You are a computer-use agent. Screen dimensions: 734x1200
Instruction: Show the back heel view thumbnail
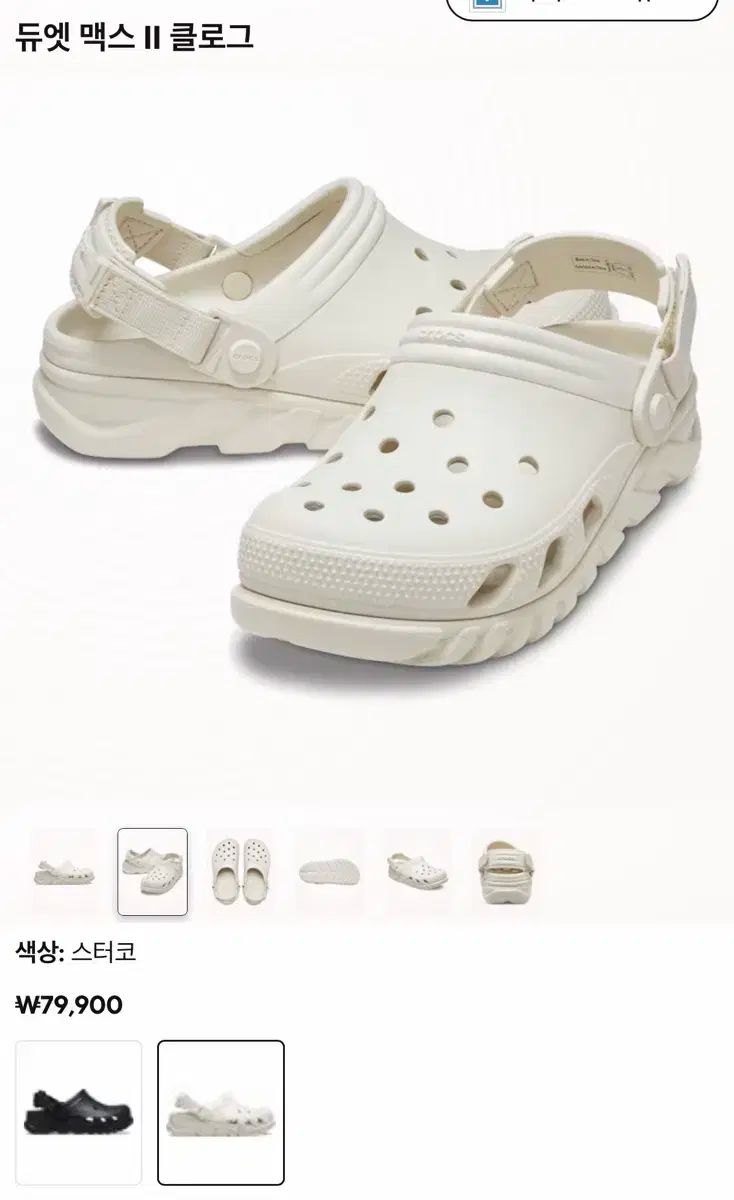[505, 871]
